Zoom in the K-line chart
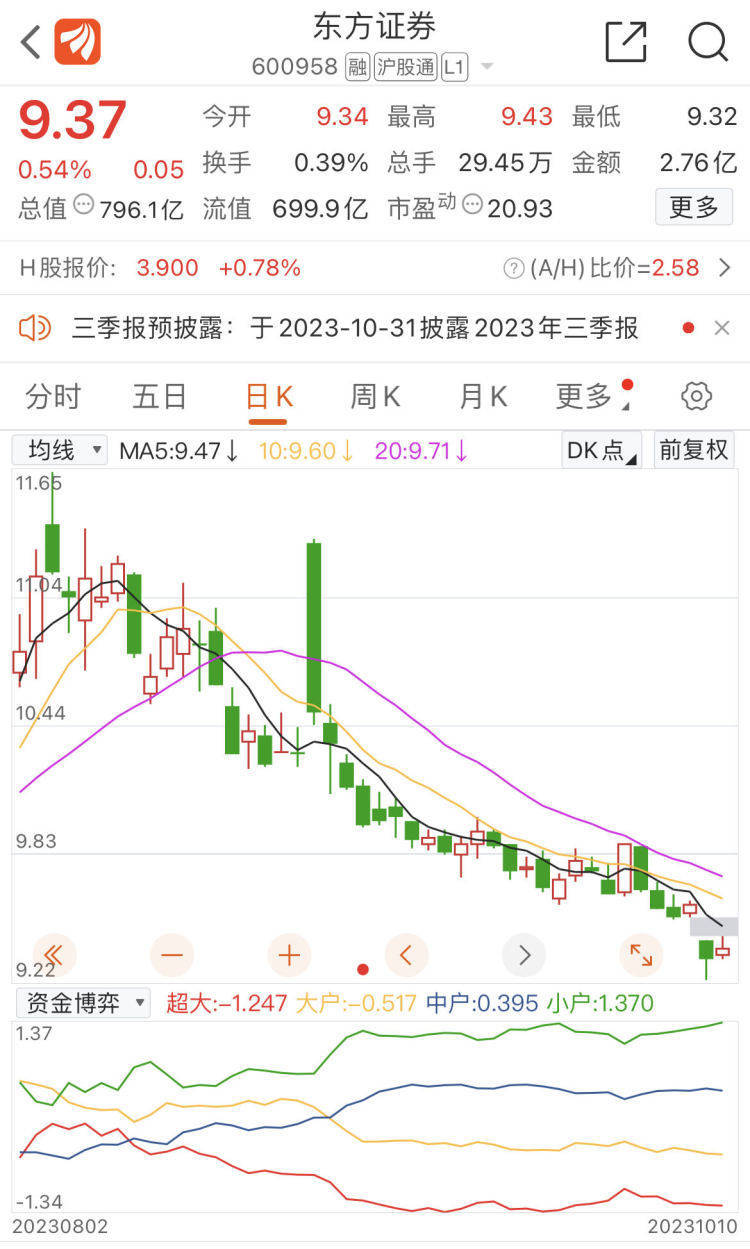 [289, 955]
